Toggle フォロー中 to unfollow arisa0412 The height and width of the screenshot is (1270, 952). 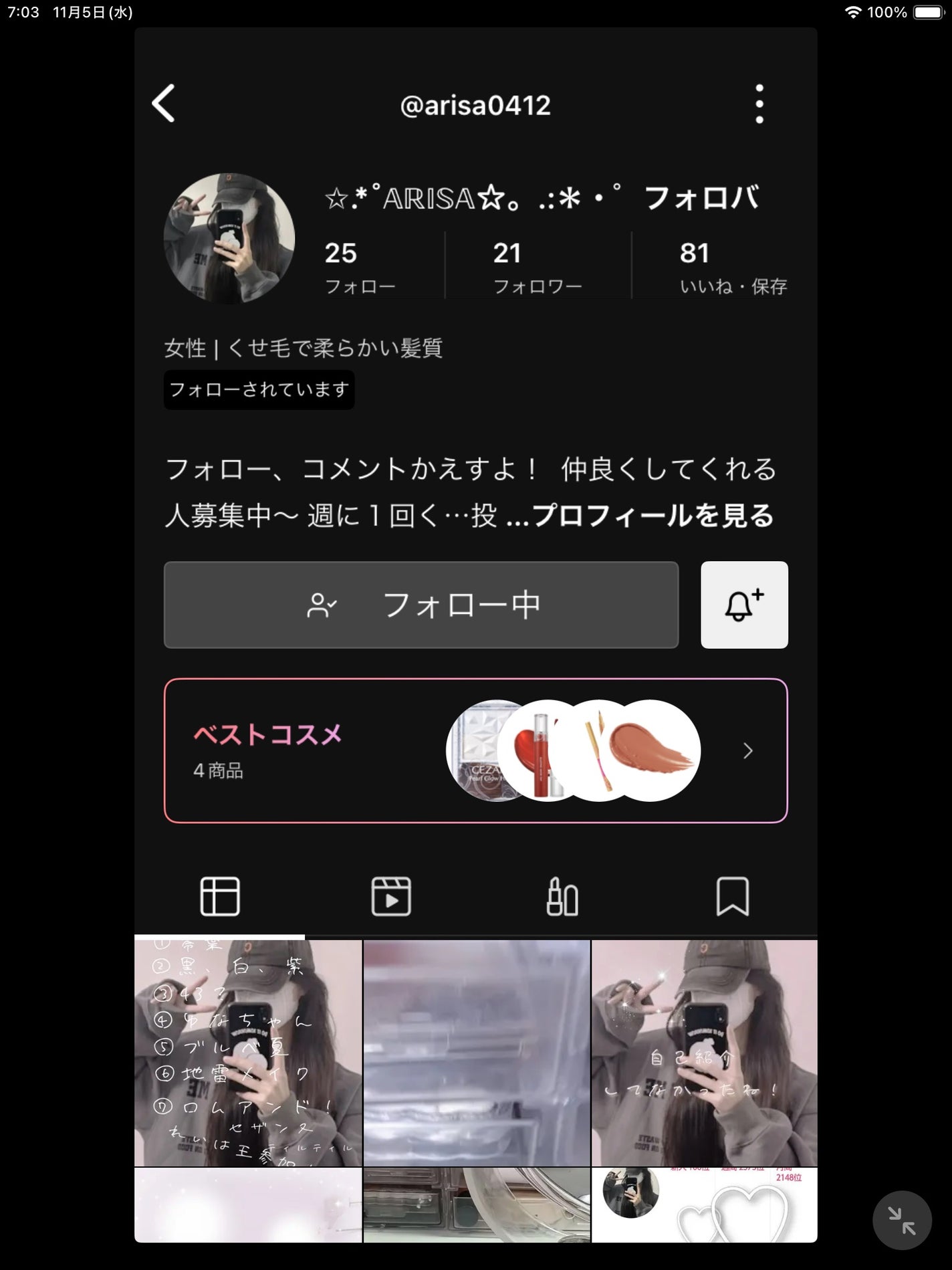[422, 605]
